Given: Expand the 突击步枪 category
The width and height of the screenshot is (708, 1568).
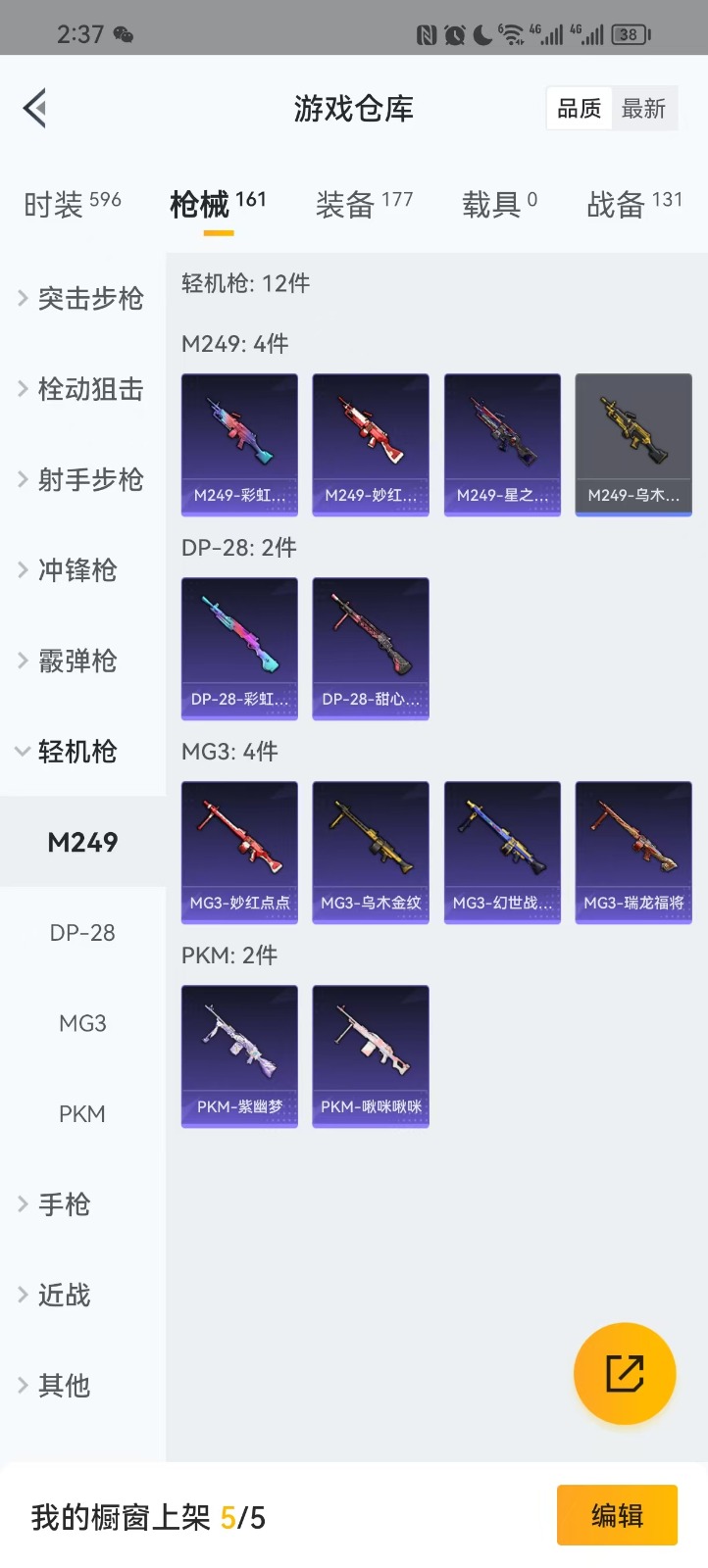Looking at the screenshot, I should click(x=82, y=298).
